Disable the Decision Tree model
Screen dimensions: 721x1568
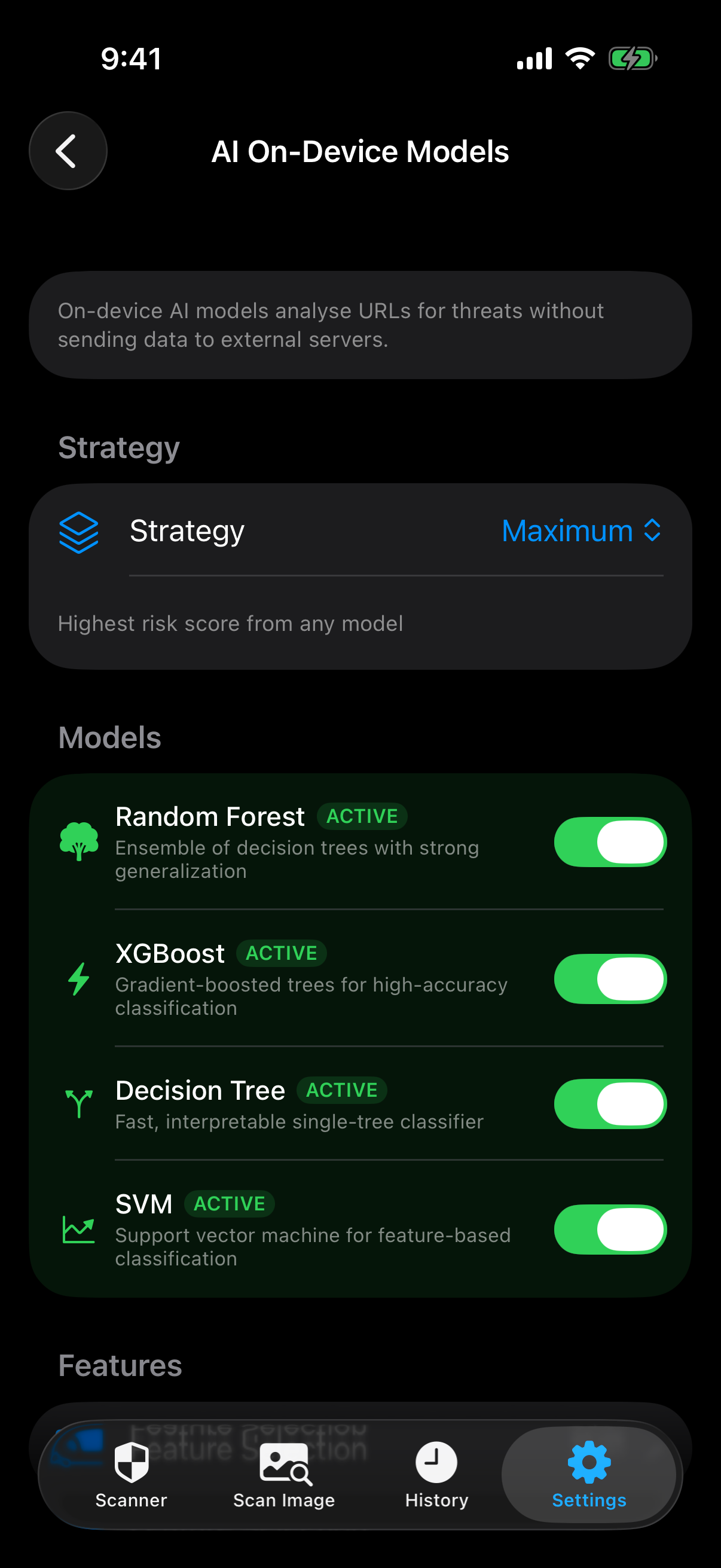pyautogui.click(x=610, y=1103)
